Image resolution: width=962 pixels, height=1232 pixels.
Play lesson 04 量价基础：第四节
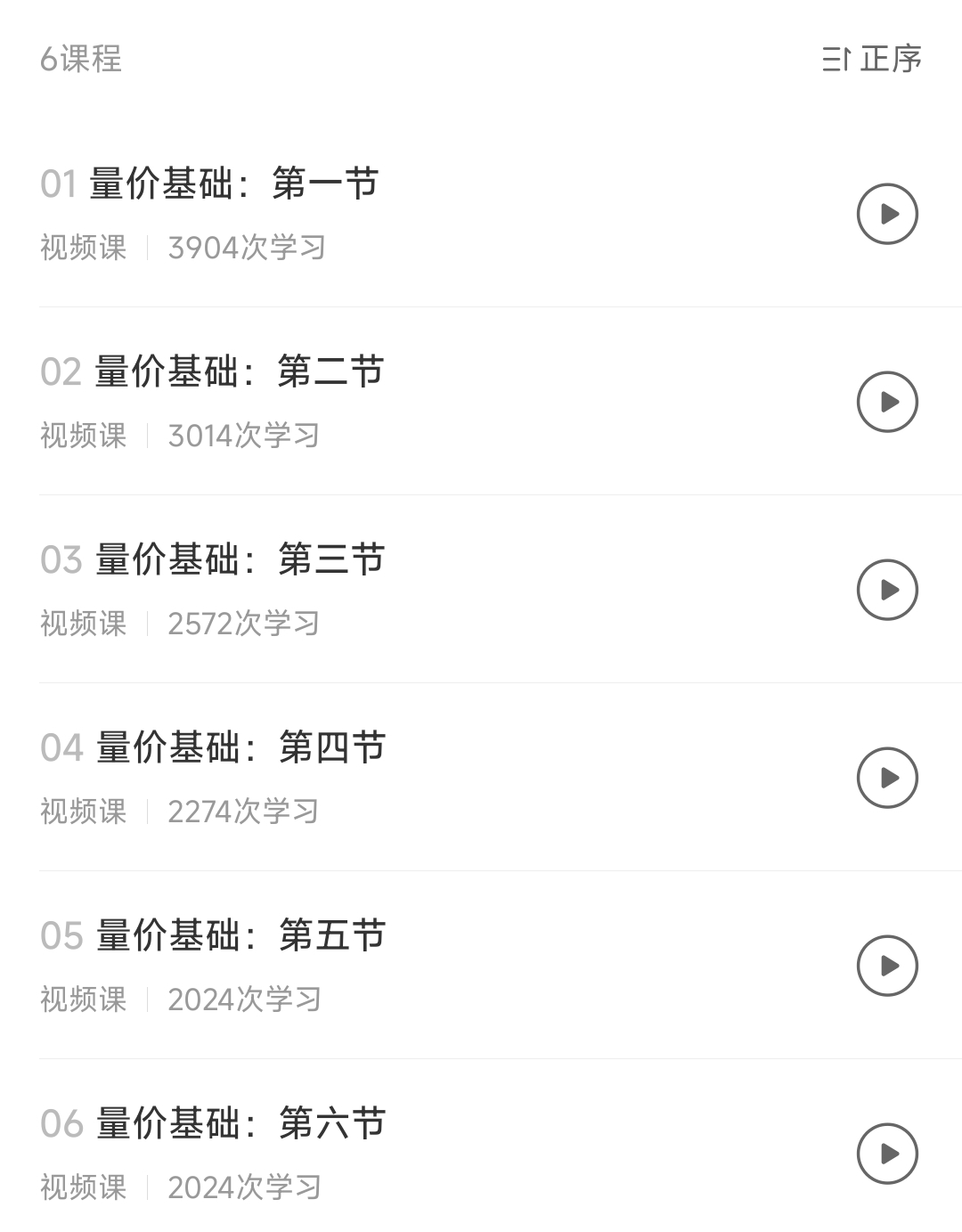[x=887, y=778]
